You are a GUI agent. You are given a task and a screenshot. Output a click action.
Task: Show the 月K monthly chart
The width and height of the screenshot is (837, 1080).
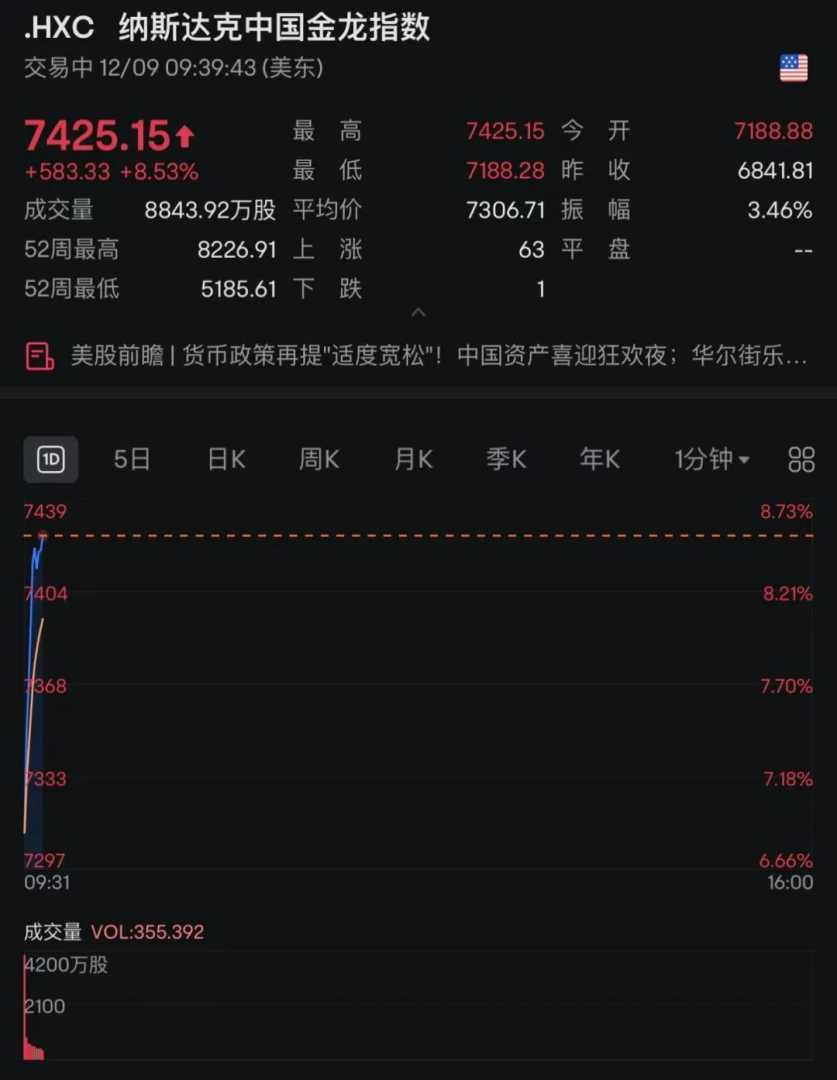coord(413,460)
